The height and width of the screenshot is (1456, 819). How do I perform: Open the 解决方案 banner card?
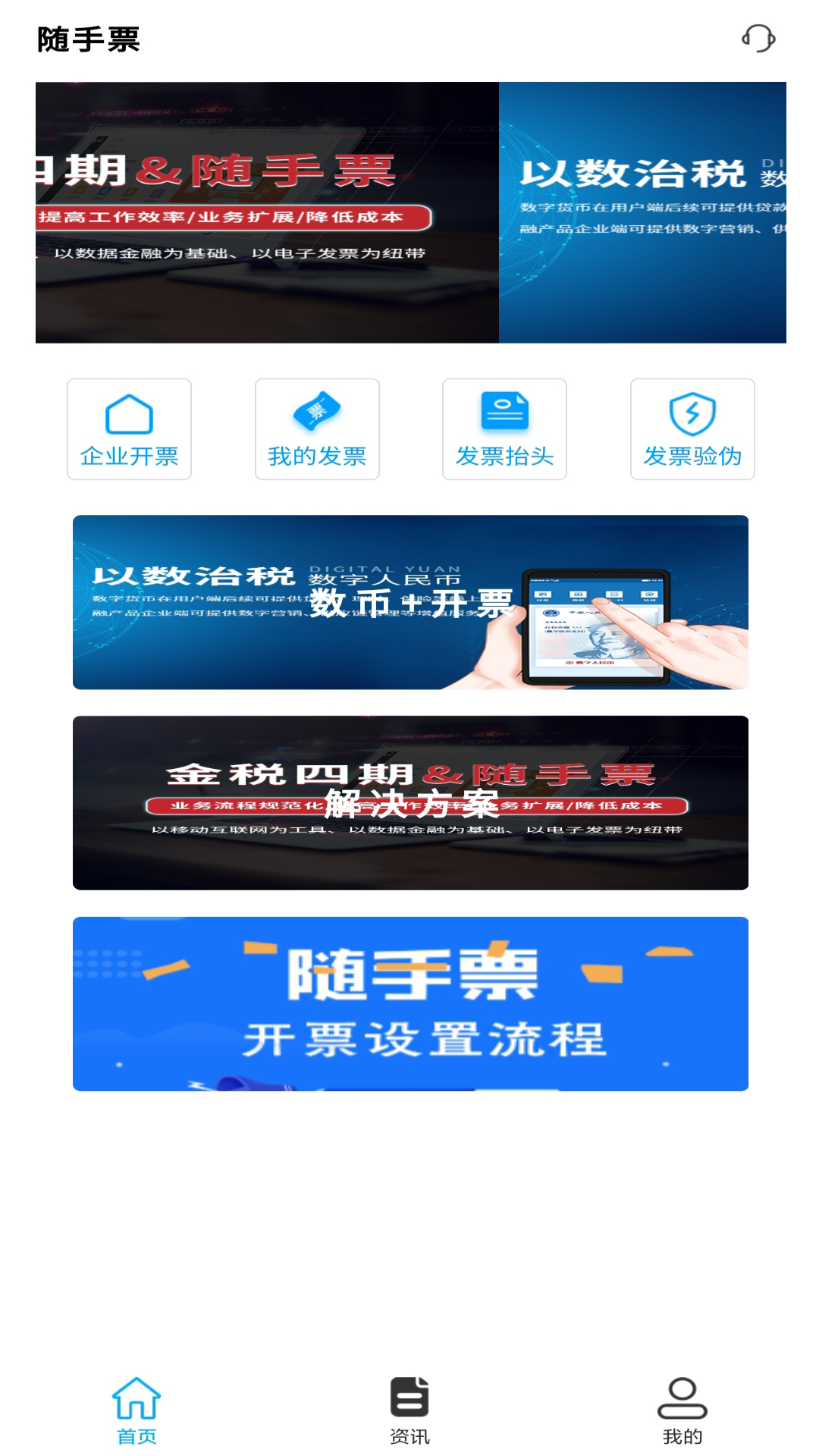point(410,802)
